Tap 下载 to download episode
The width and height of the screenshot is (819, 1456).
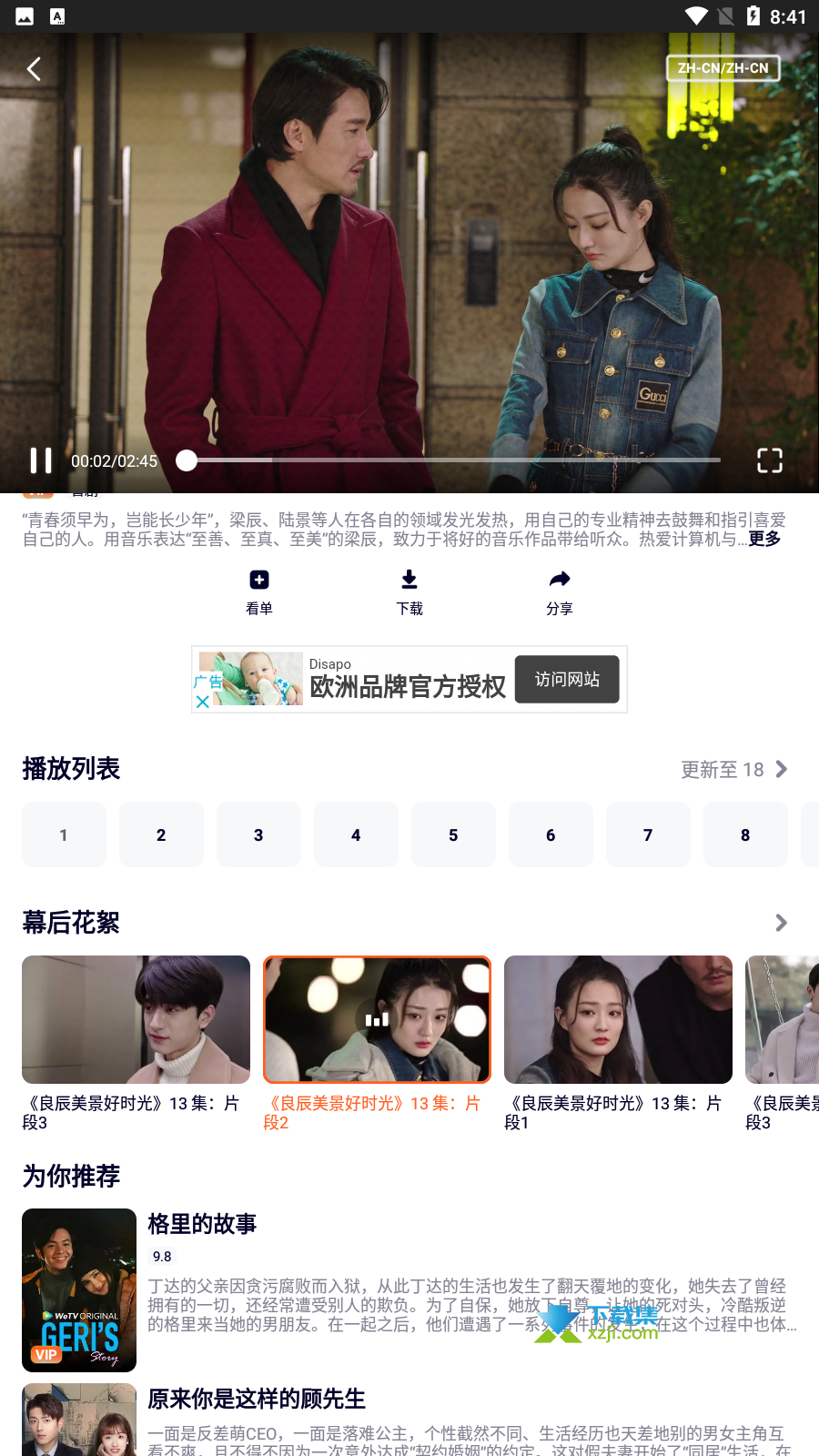[409, 592]
